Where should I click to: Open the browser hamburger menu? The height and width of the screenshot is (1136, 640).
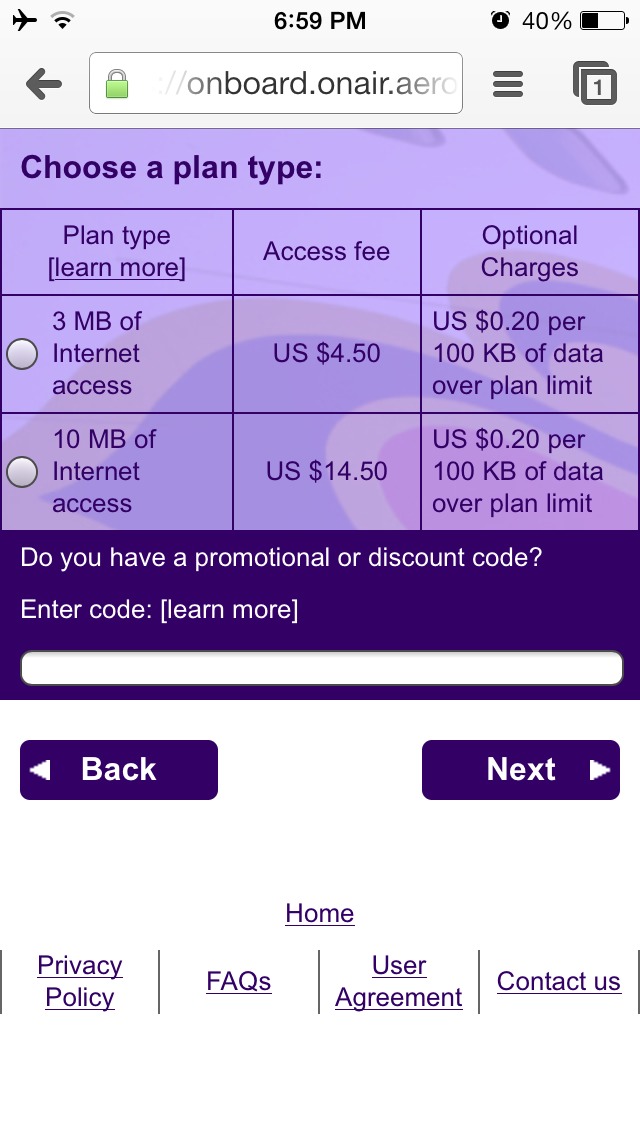[507, 84]
